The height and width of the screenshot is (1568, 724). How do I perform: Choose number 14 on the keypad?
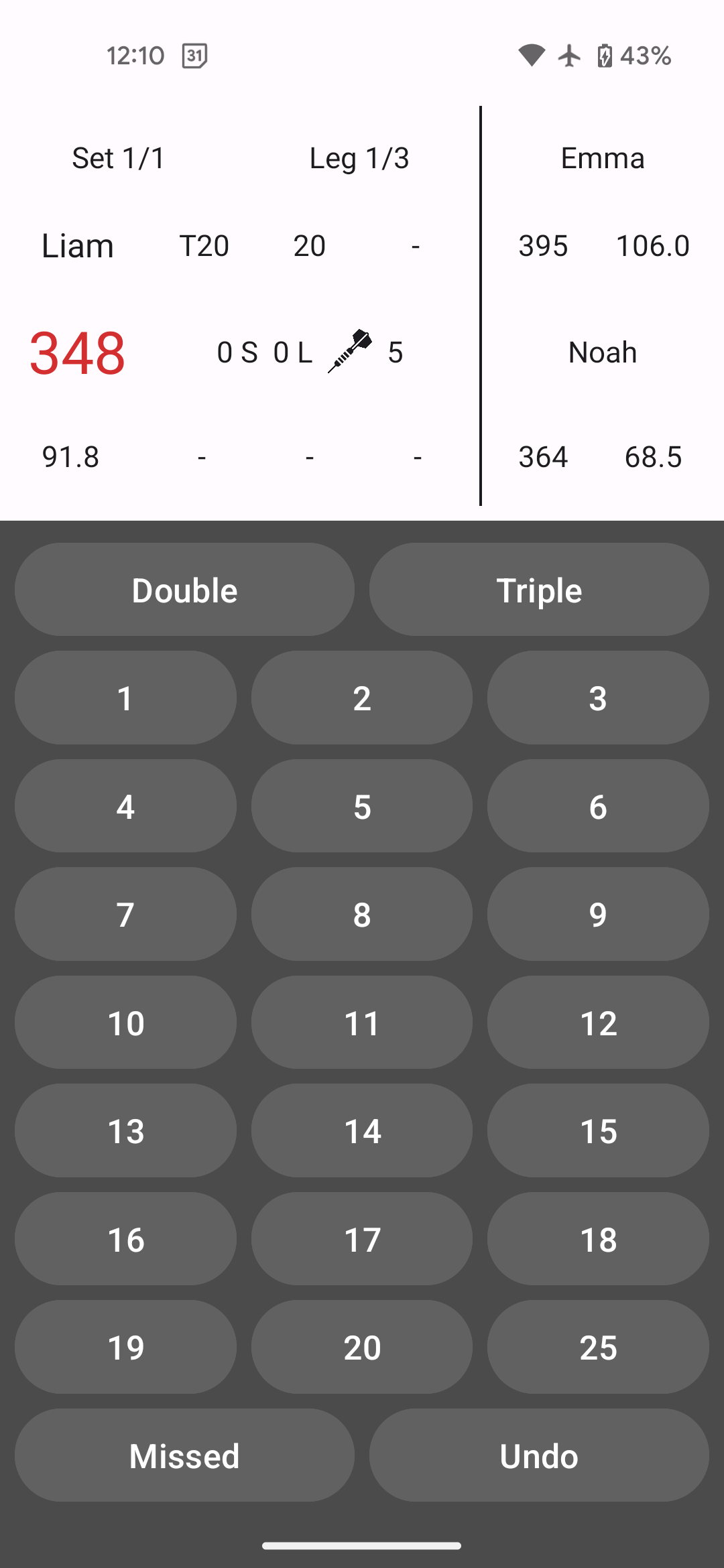click(x=362, y=1130)
